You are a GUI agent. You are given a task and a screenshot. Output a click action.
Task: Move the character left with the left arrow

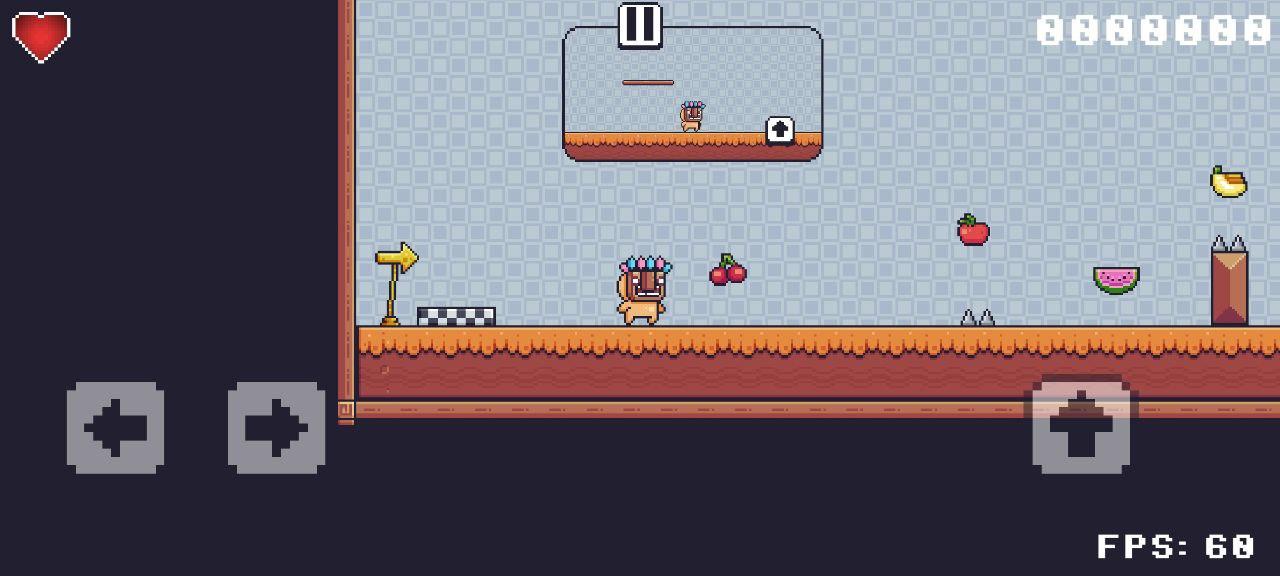(x=116, y=427)
